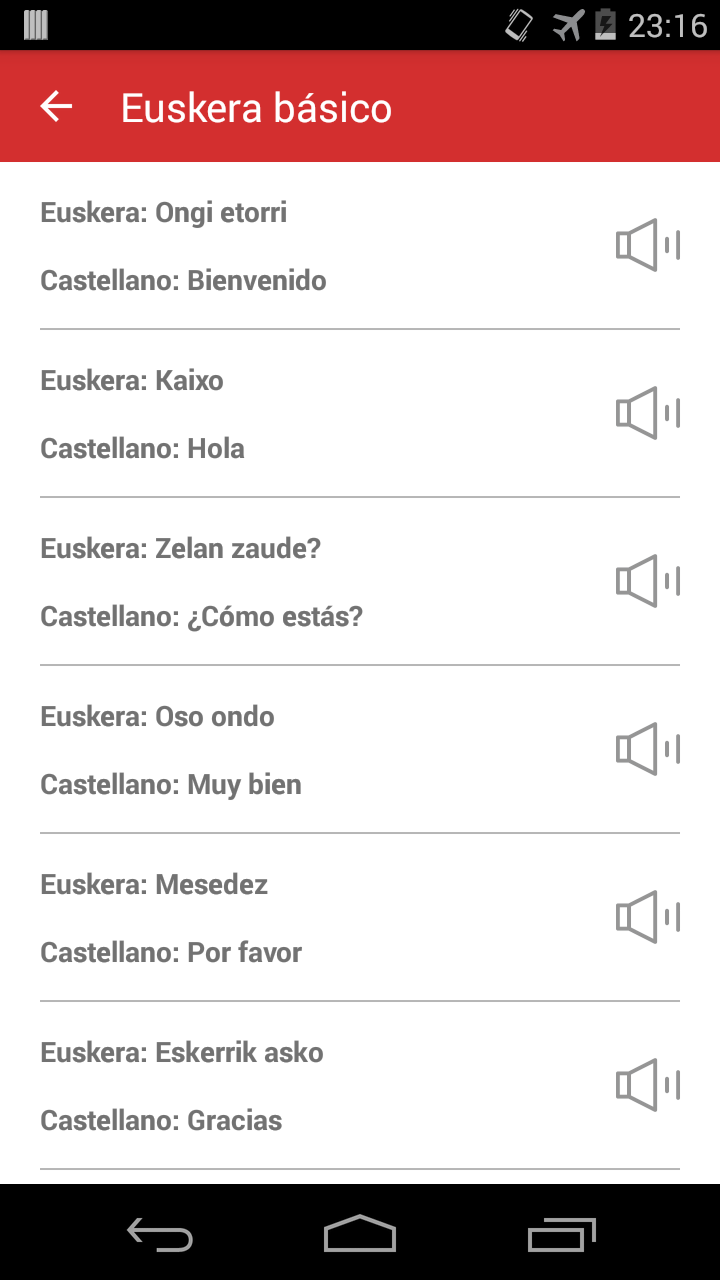The width and height of the screenshot is (720, 1280).
Task: Open the recent apps view
Action: click(x=561, y=1233)
